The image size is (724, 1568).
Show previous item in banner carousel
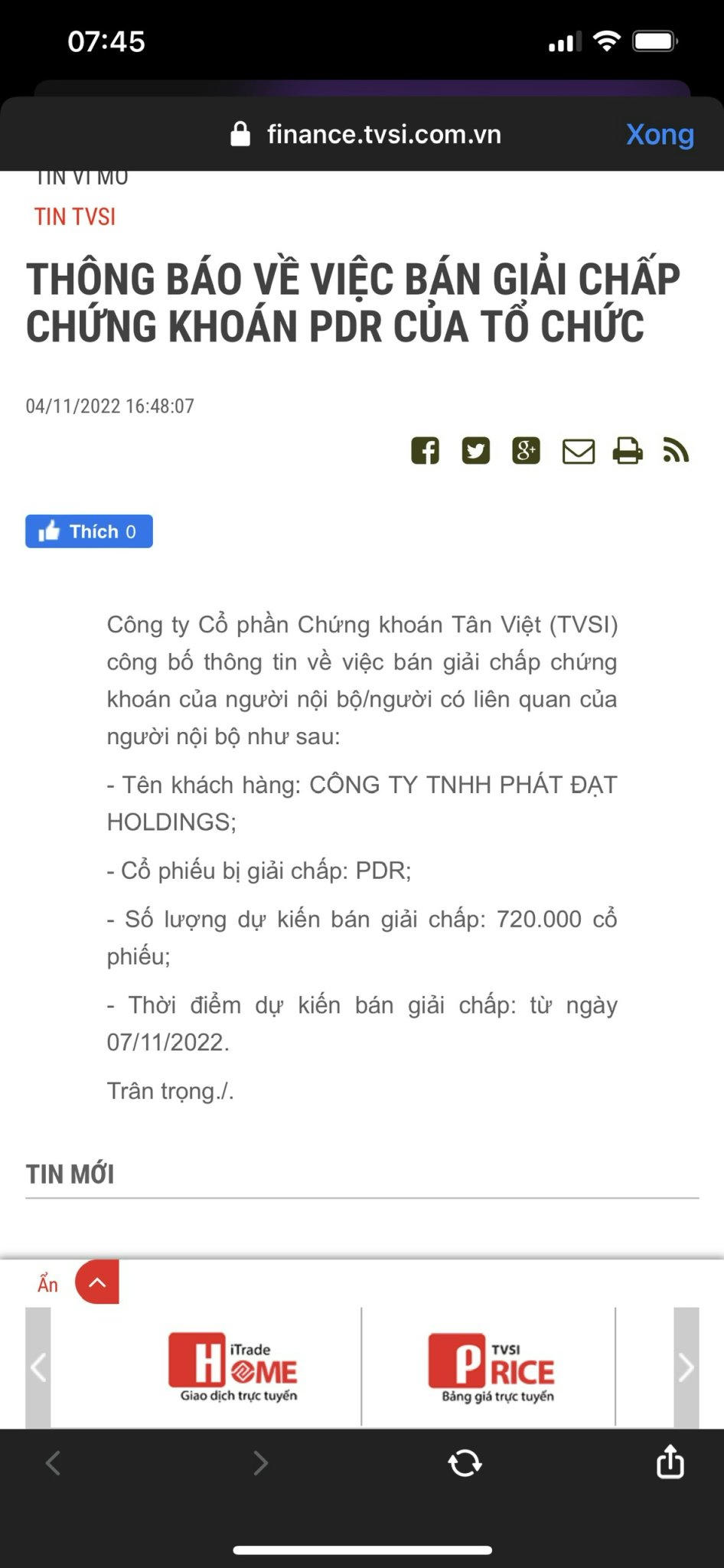[38, 1367]
